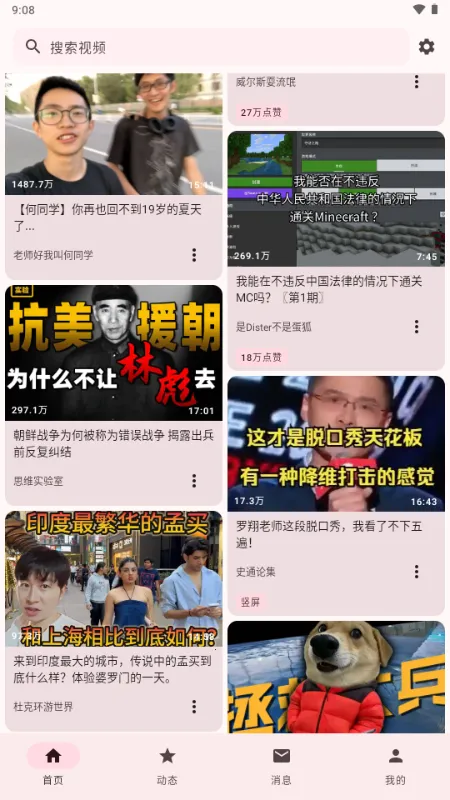Open overflow menu for 老师好我叫何同学 video
Image resolution: width=450 pixels, height=800 pixels.
(194, 255)
